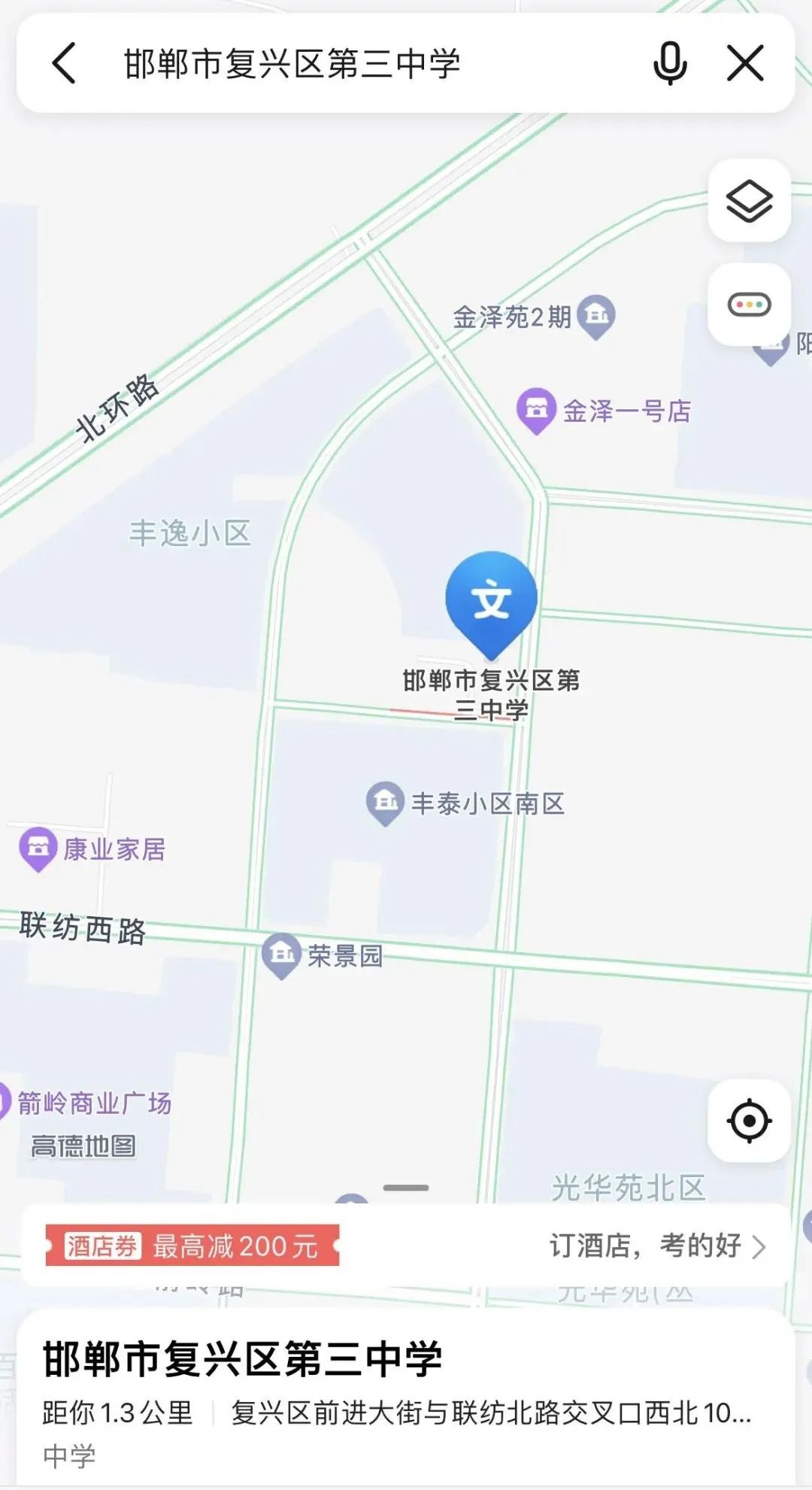Select the 金泽一号店 hotel marker
Viewport: 812px width, 1490px height.
coord(536,408)
